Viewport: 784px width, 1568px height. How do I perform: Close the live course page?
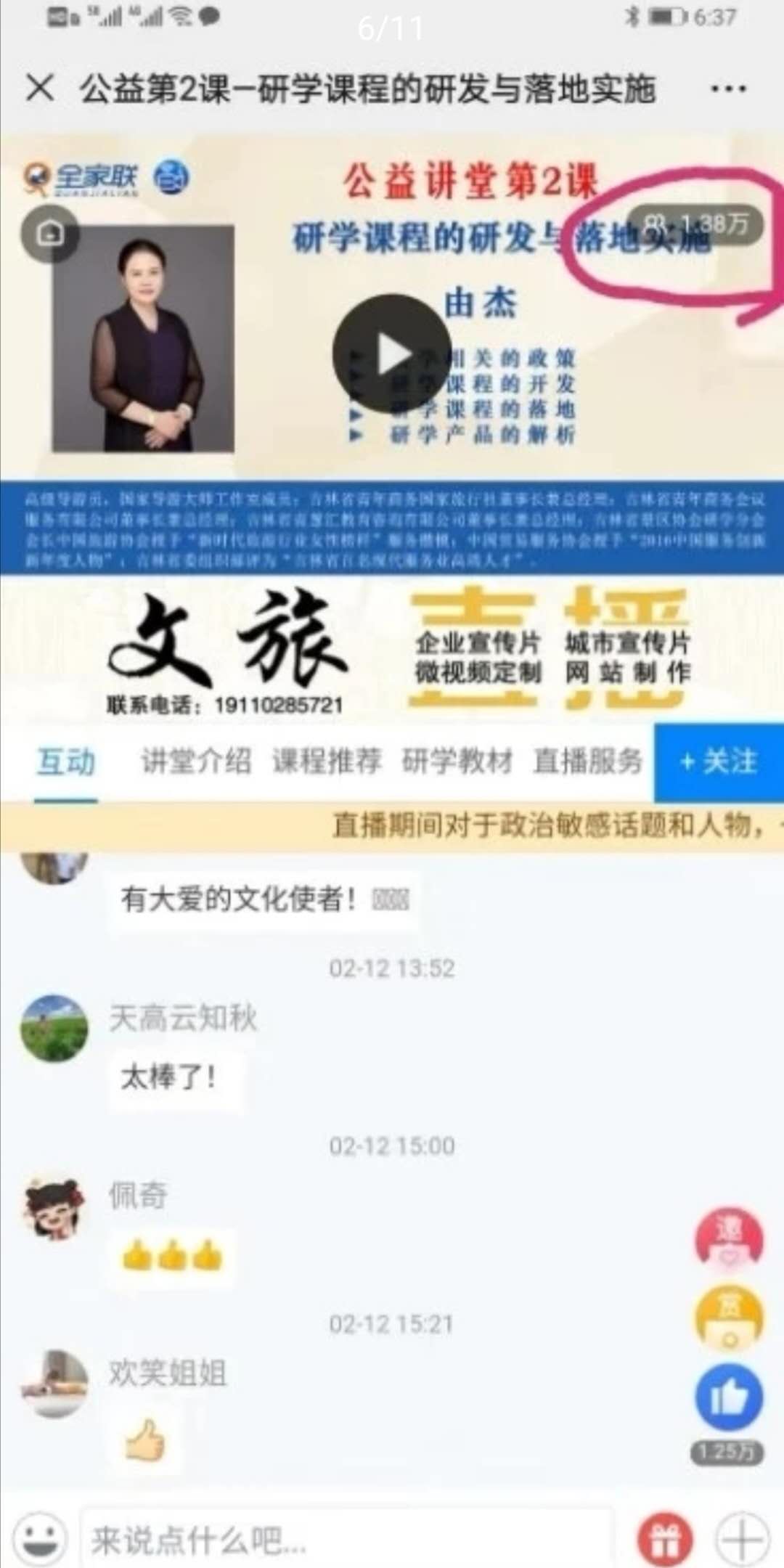pyautogui.click(x=40, y=89)
